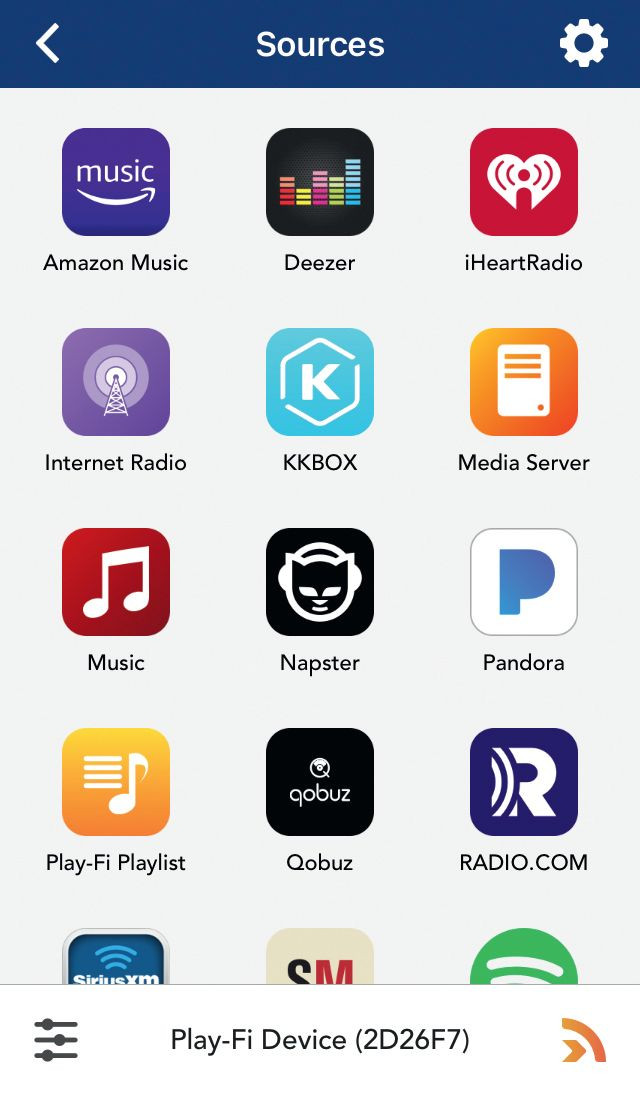Open RADIO.COM
The width and height of the screenshot is (640, 1096).
(x=524, y=782)
